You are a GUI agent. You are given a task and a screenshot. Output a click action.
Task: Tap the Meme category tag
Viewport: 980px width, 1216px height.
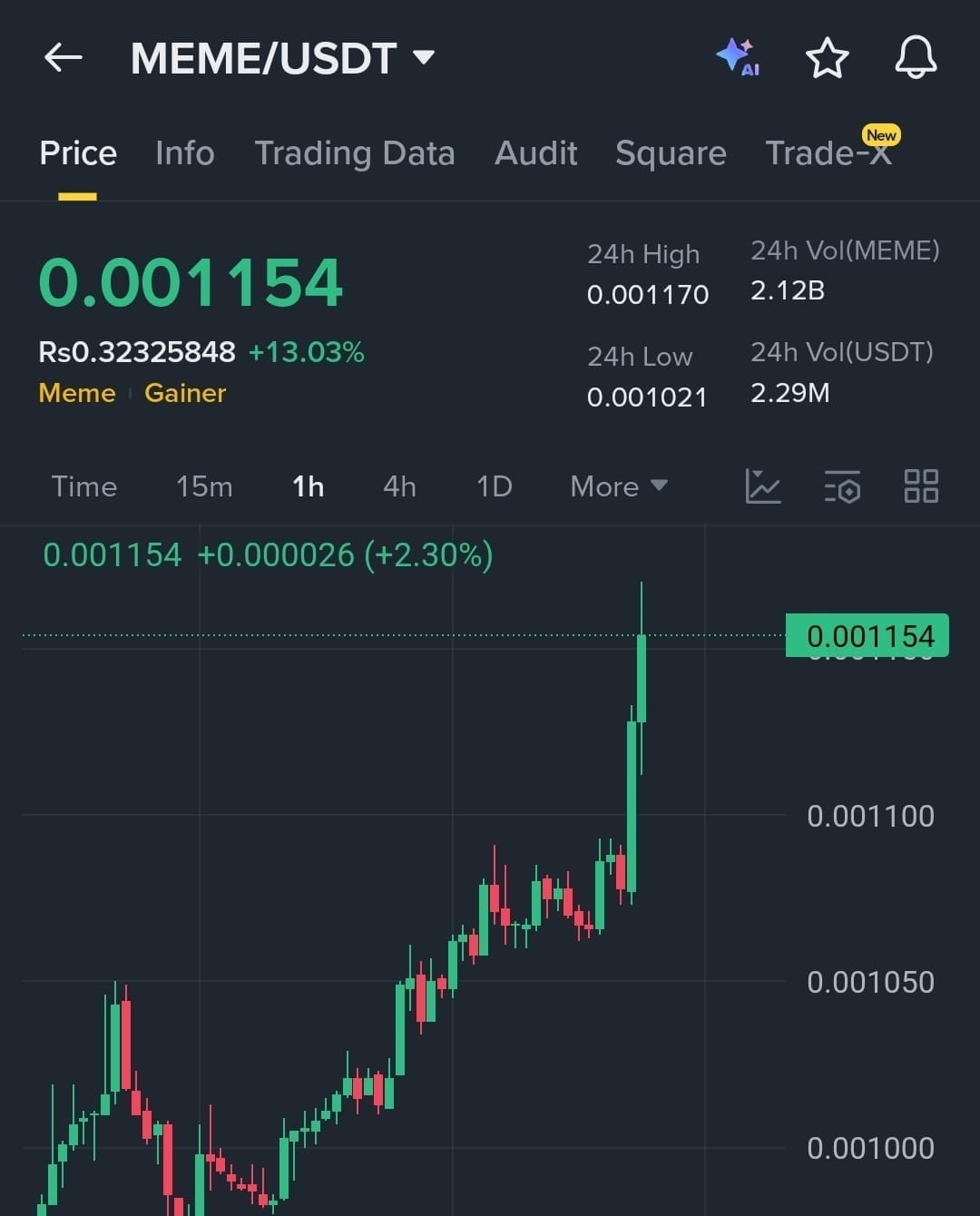(77, 393)
